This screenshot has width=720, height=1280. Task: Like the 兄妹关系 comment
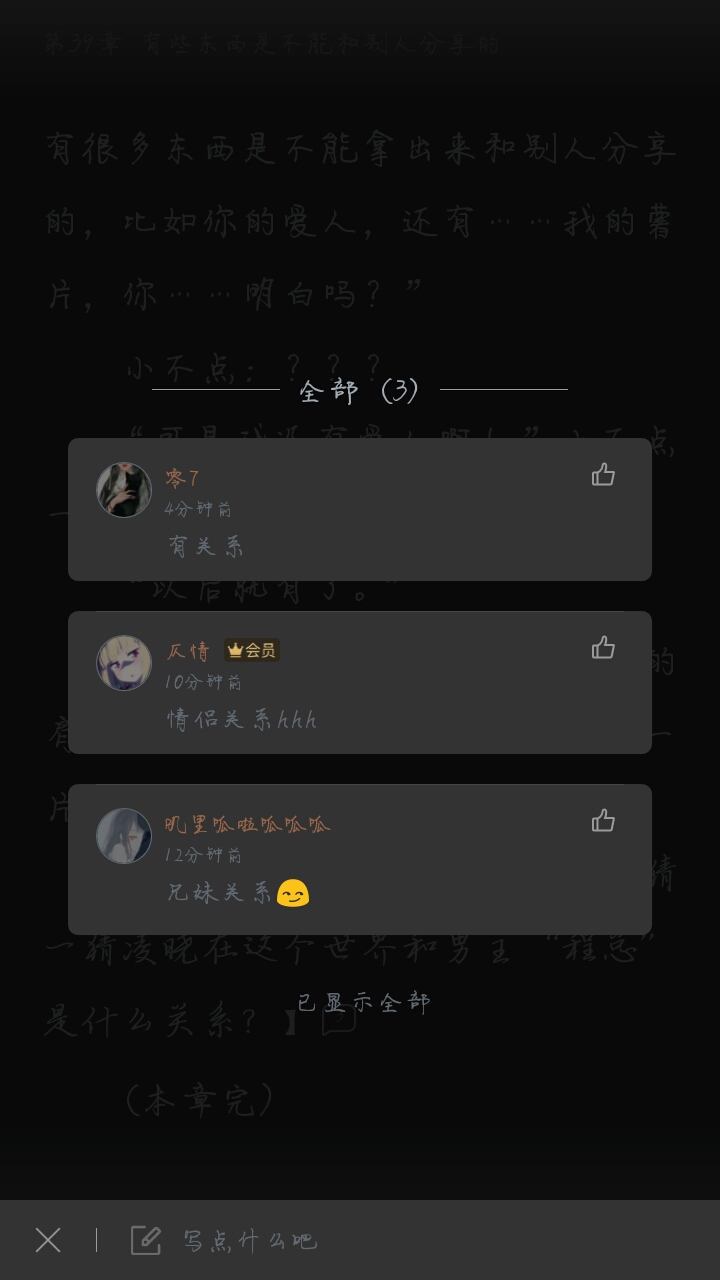pyautogui.click(x=603, y=821)
